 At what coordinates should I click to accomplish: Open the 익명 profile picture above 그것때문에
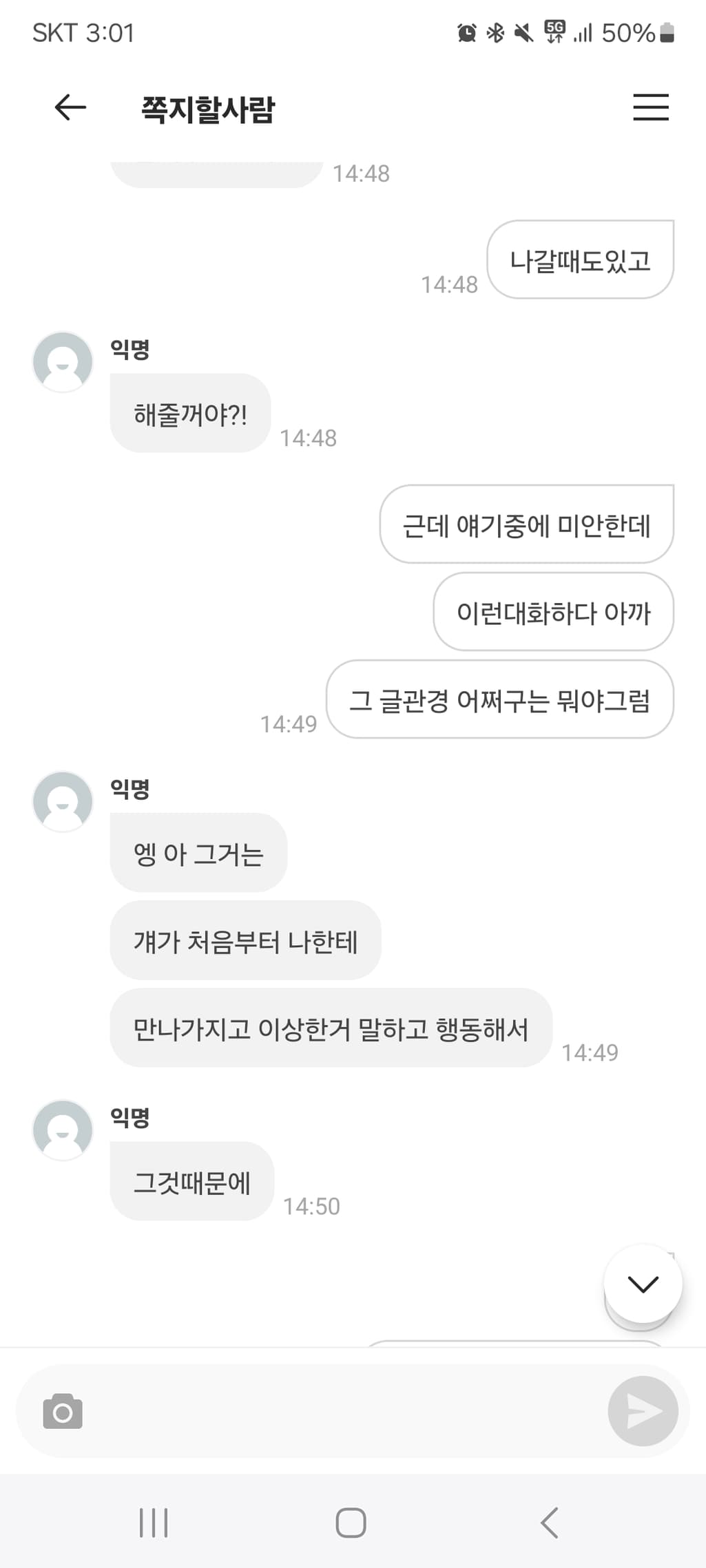pyautogui.click(x=63, y=1130)
